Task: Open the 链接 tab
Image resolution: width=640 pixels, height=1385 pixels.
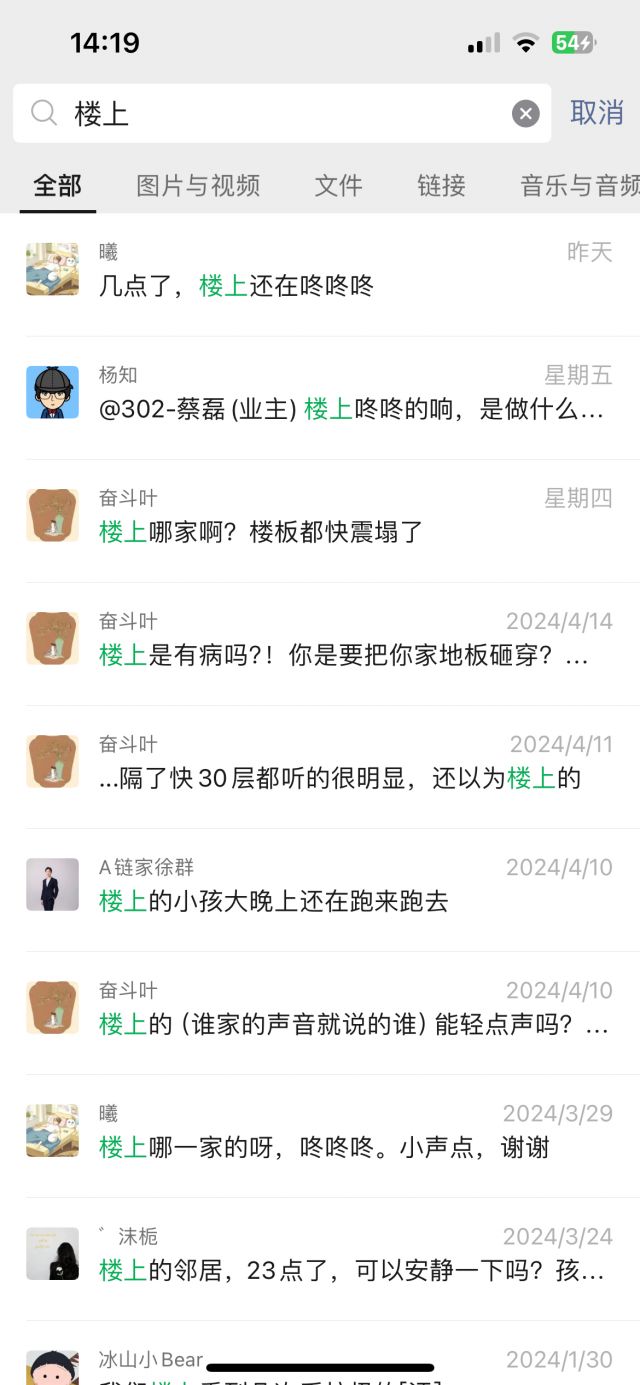Action: (441, 185)
